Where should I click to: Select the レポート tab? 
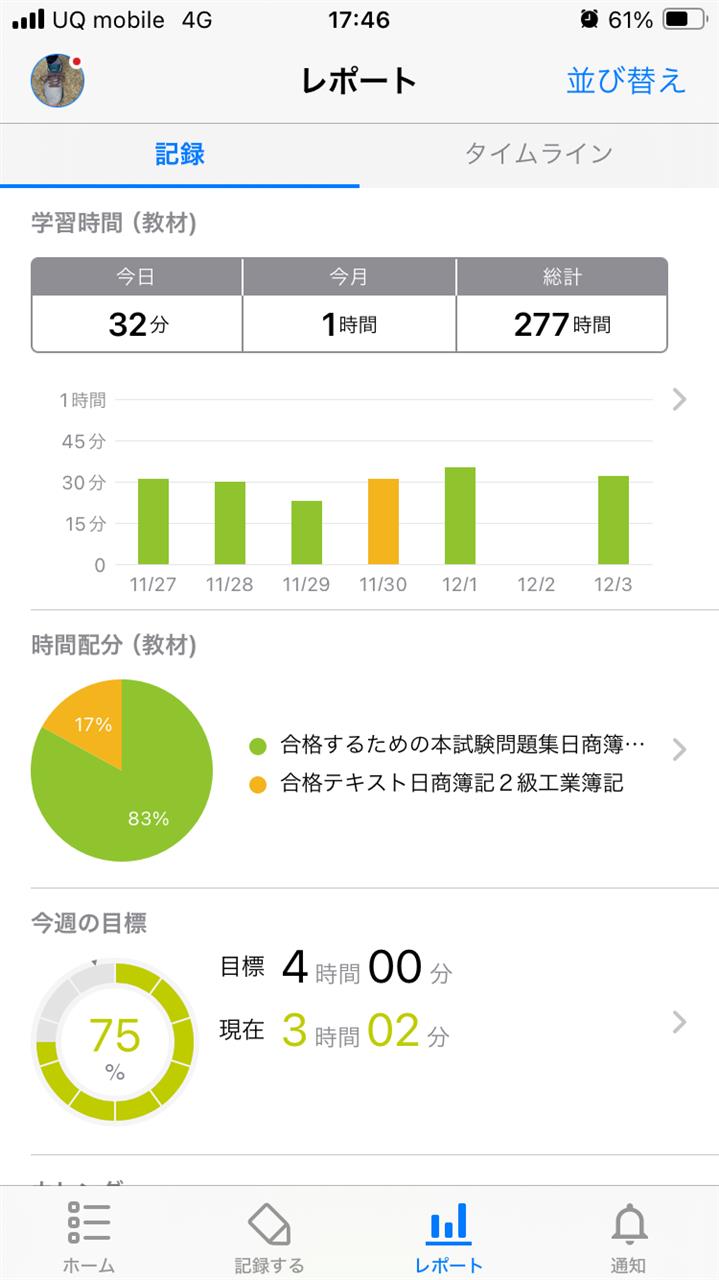[449, 1237]
